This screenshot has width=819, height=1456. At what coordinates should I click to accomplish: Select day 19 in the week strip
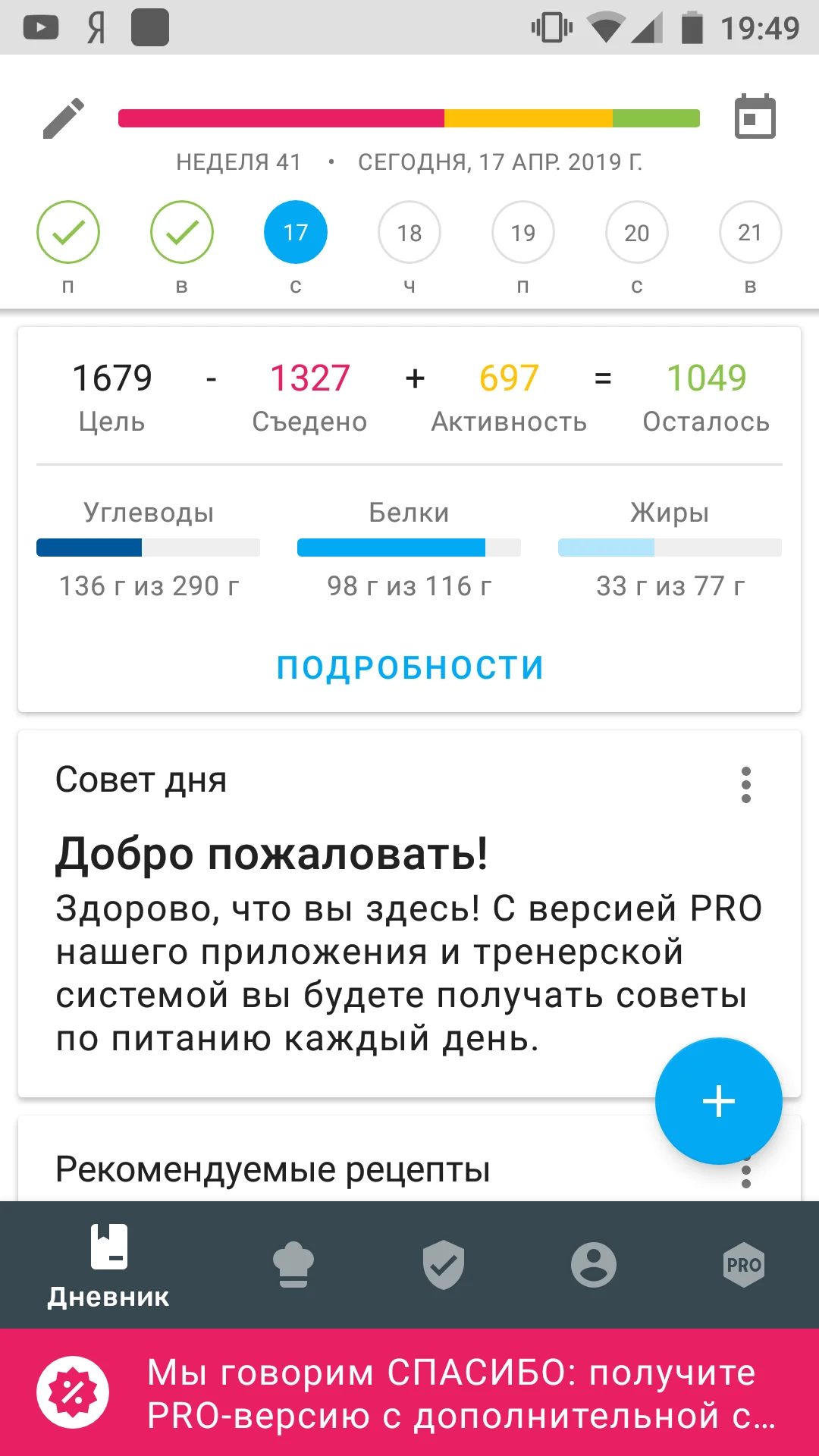[523, 232]
